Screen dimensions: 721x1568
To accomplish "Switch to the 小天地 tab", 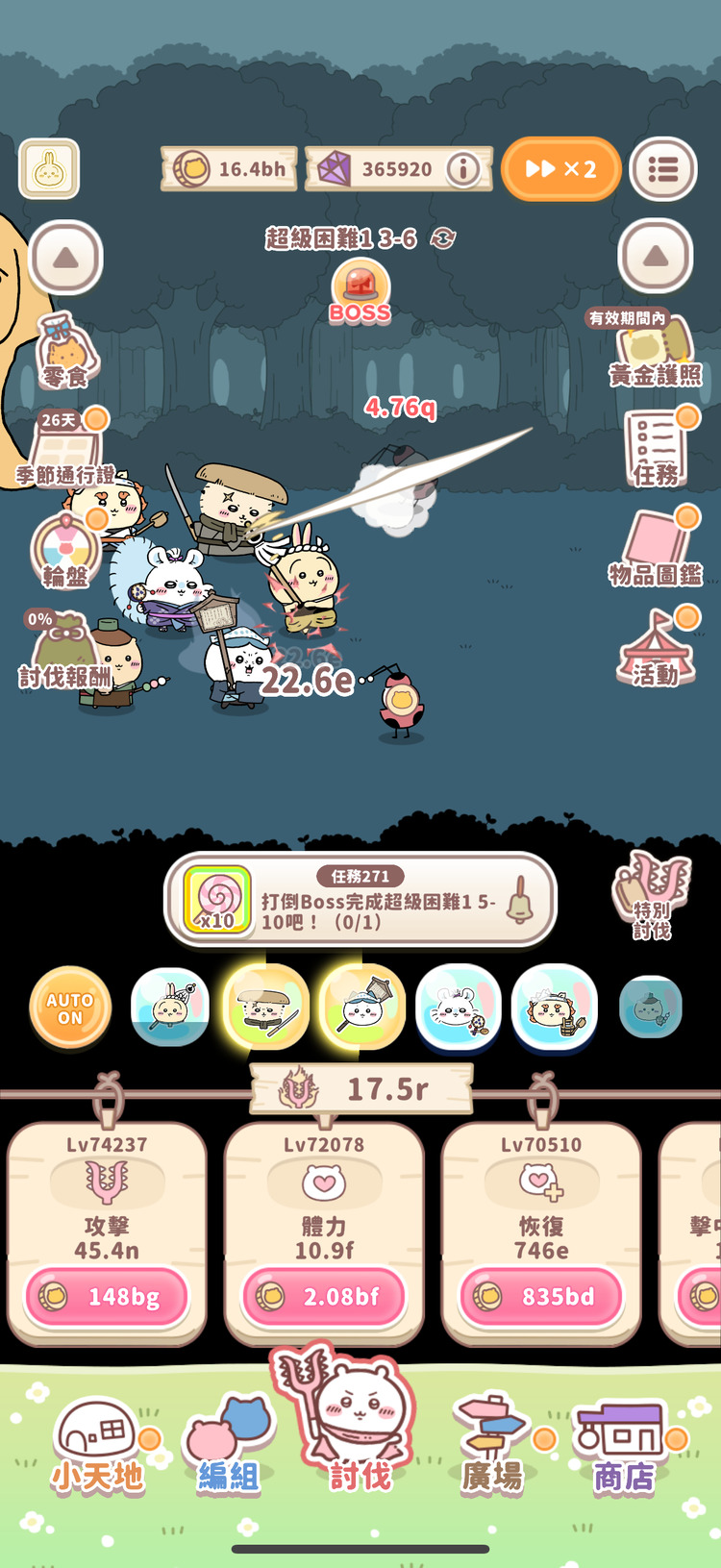I will click(x=96, y=1444).
